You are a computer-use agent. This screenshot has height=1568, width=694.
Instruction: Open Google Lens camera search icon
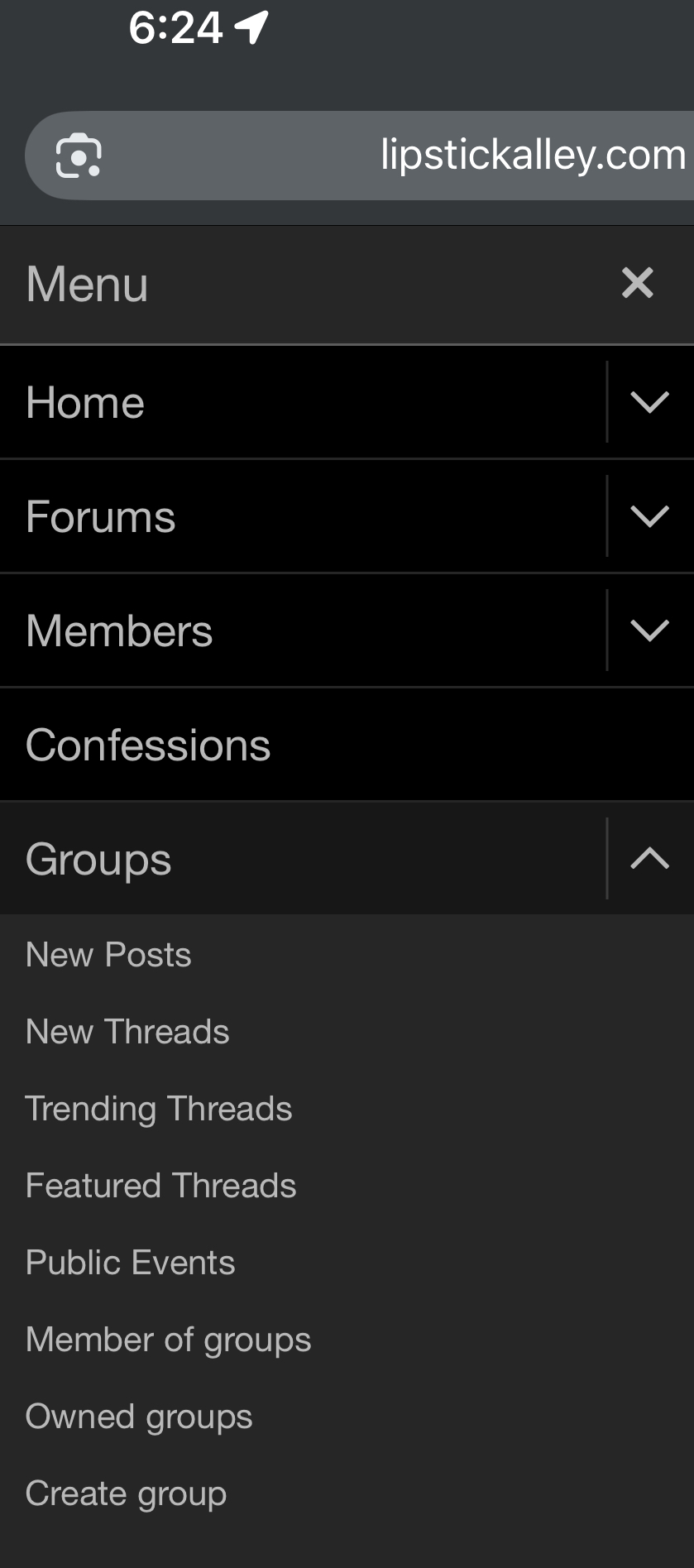[79, 156]
